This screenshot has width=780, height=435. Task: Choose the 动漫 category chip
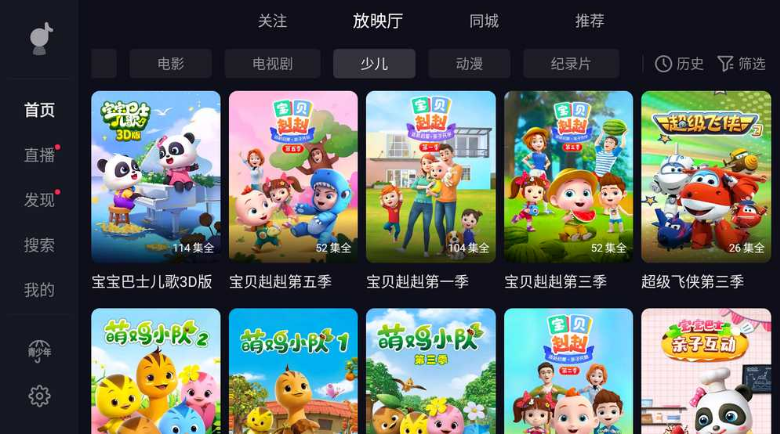coord(469,64)
